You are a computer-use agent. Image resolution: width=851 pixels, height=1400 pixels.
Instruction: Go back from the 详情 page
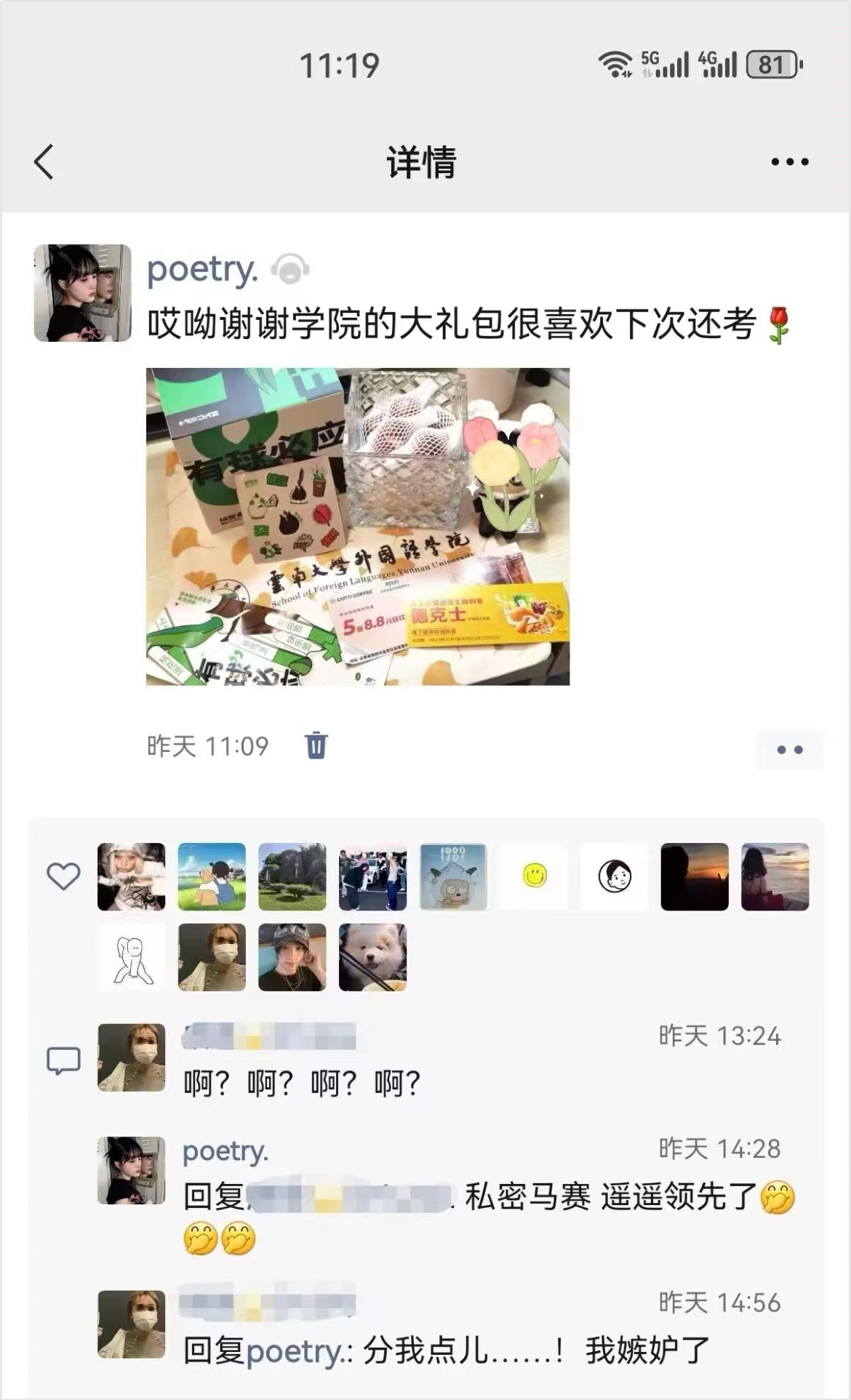coord(44,161)
